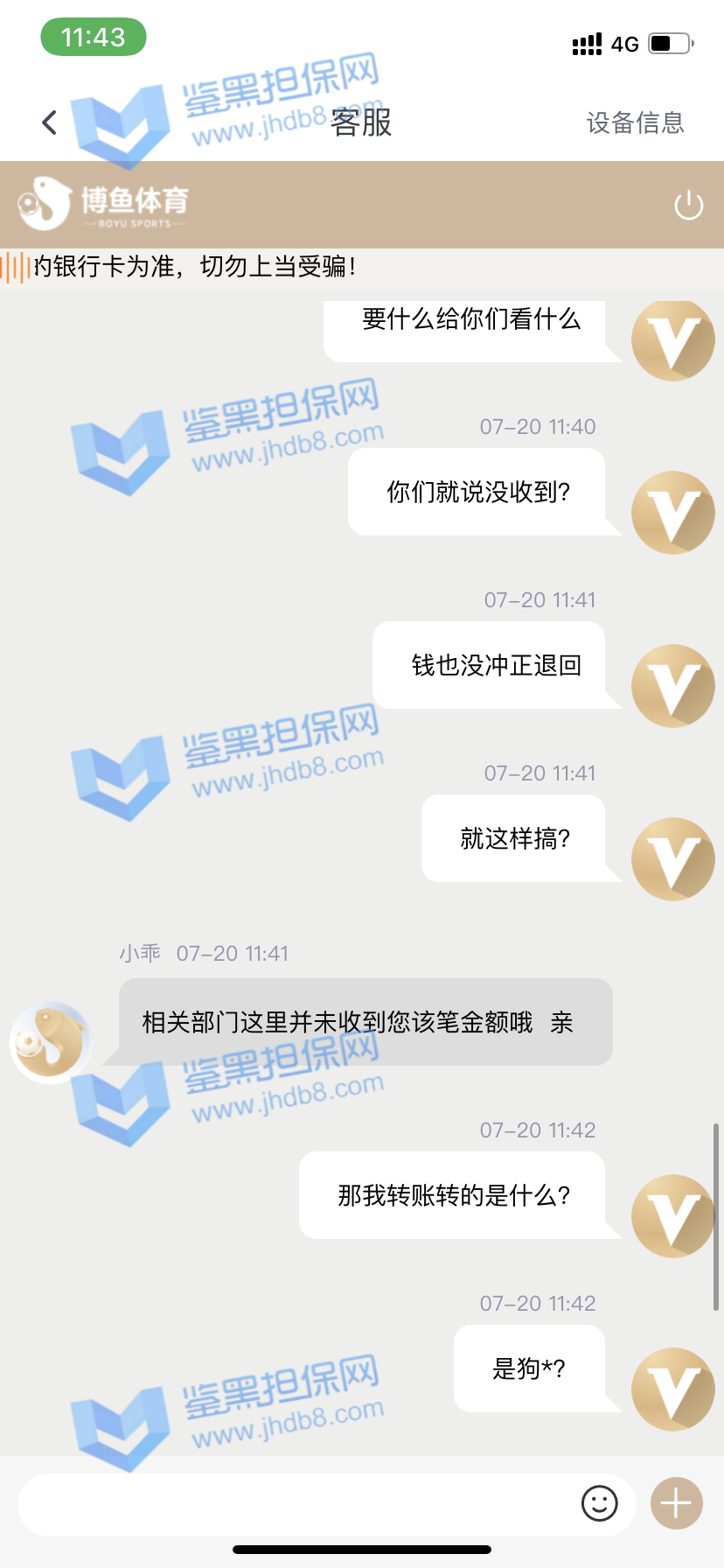Open the plus attachment menu
This screenshot has height=1568, width=724.
(x=676, y=1504)
